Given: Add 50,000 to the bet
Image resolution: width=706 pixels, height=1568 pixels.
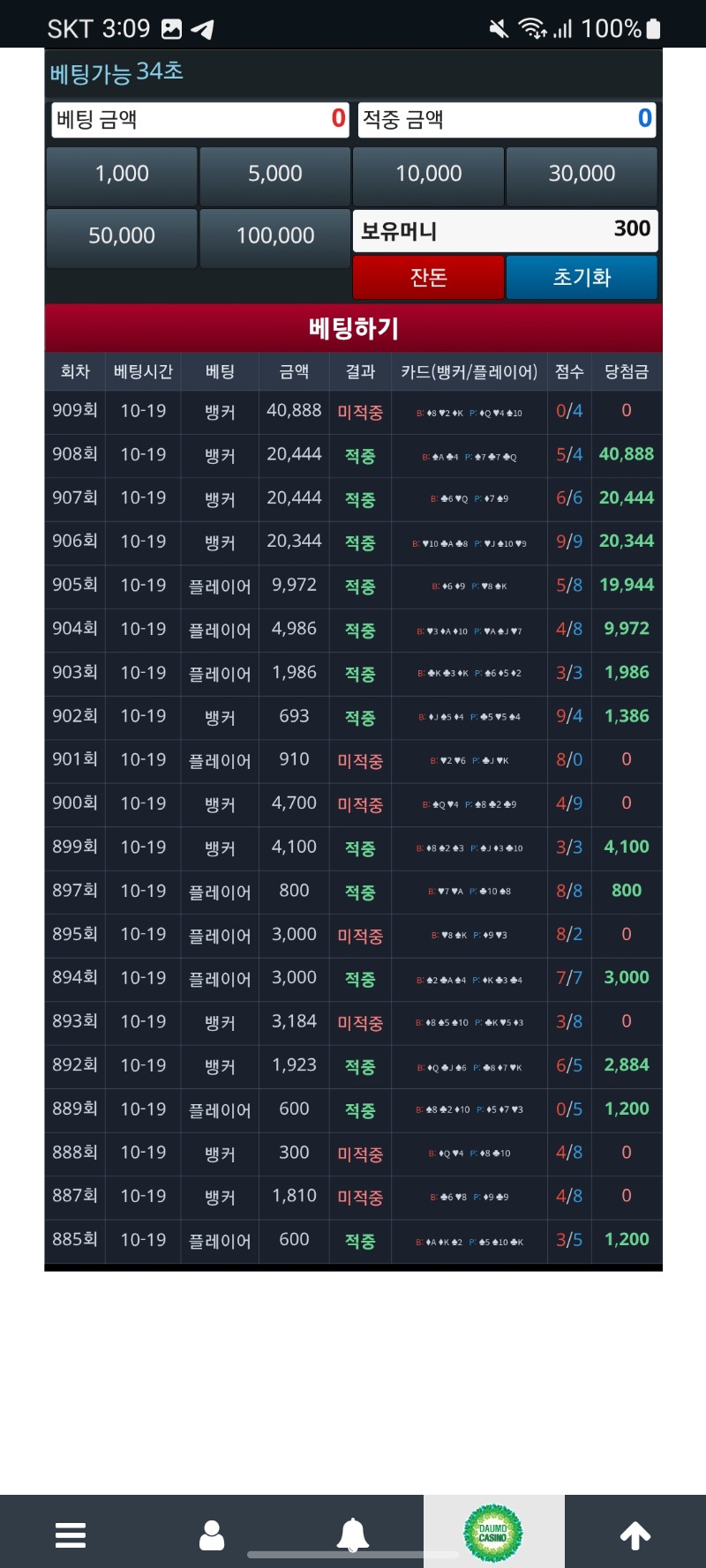Looking at the screenshot, I should click(x=122, y=236).
